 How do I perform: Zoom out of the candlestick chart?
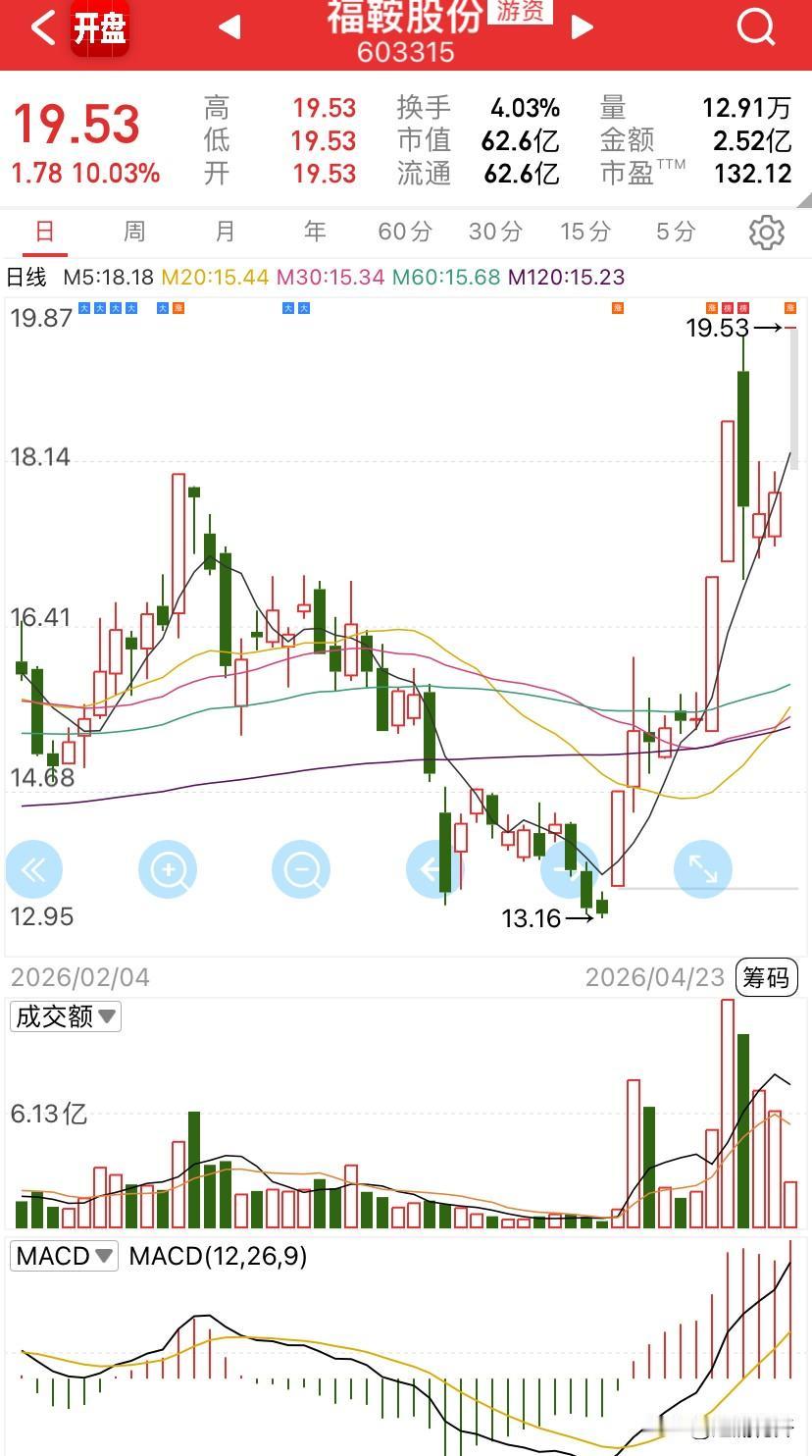(x=301, y=869)
